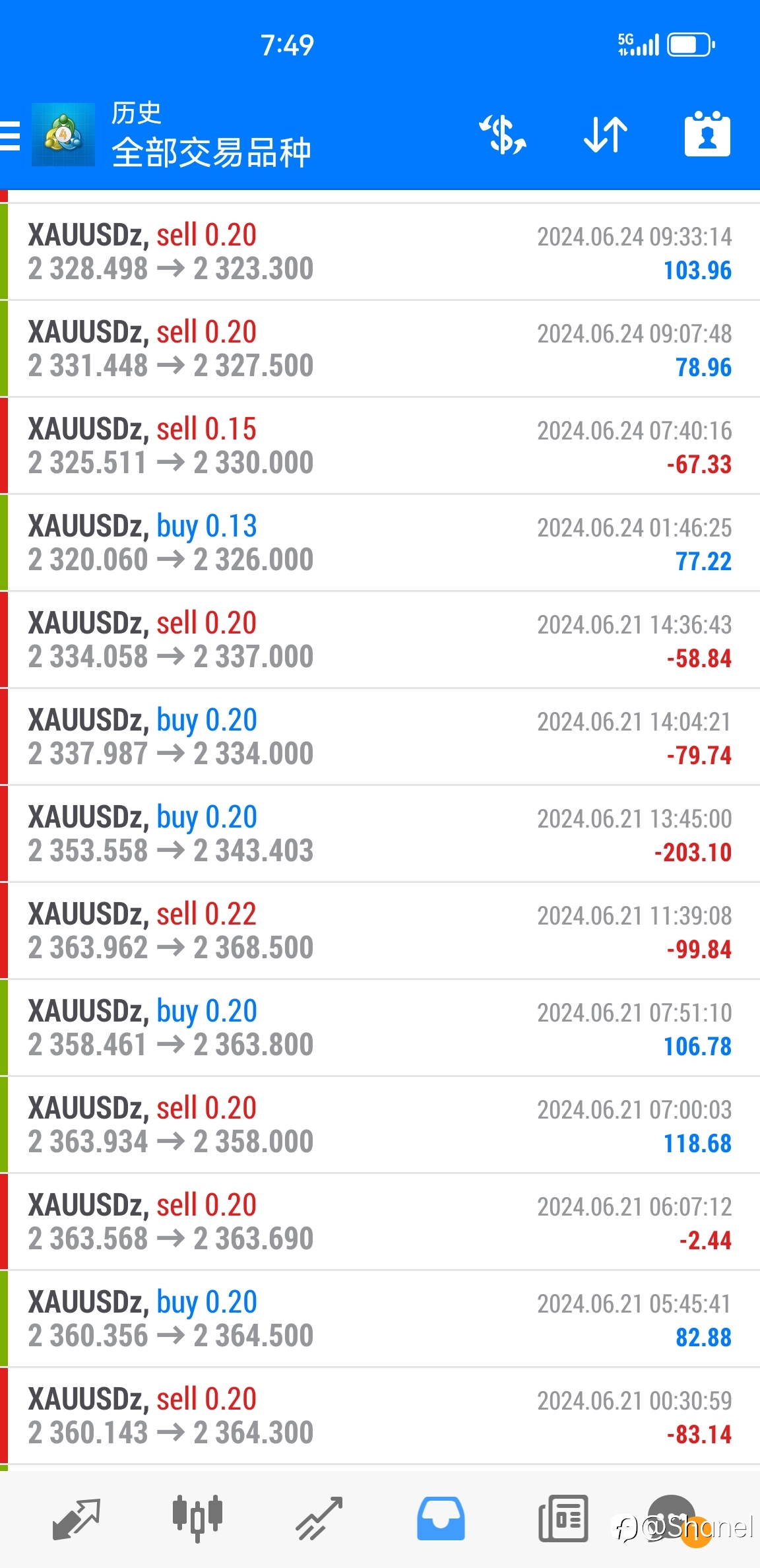This screenshot has width=760, height=1568.
Task: Open the sell 0.15 trade with loss -67.33
Action: coord(380,446)
